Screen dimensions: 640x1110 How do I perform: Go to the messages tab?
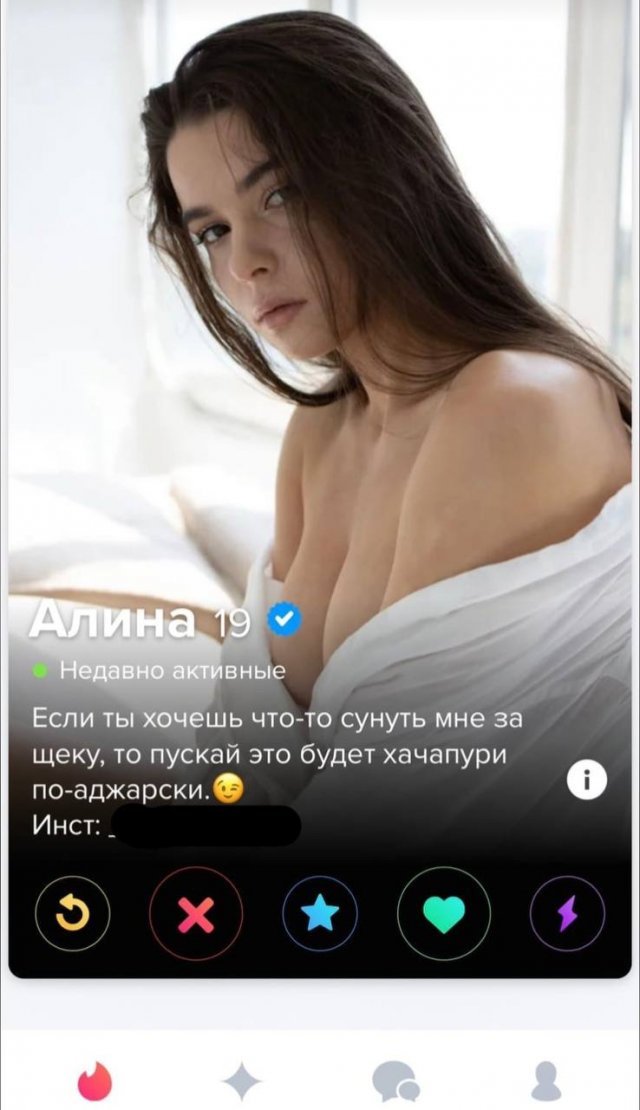[x=396, y=1082]
